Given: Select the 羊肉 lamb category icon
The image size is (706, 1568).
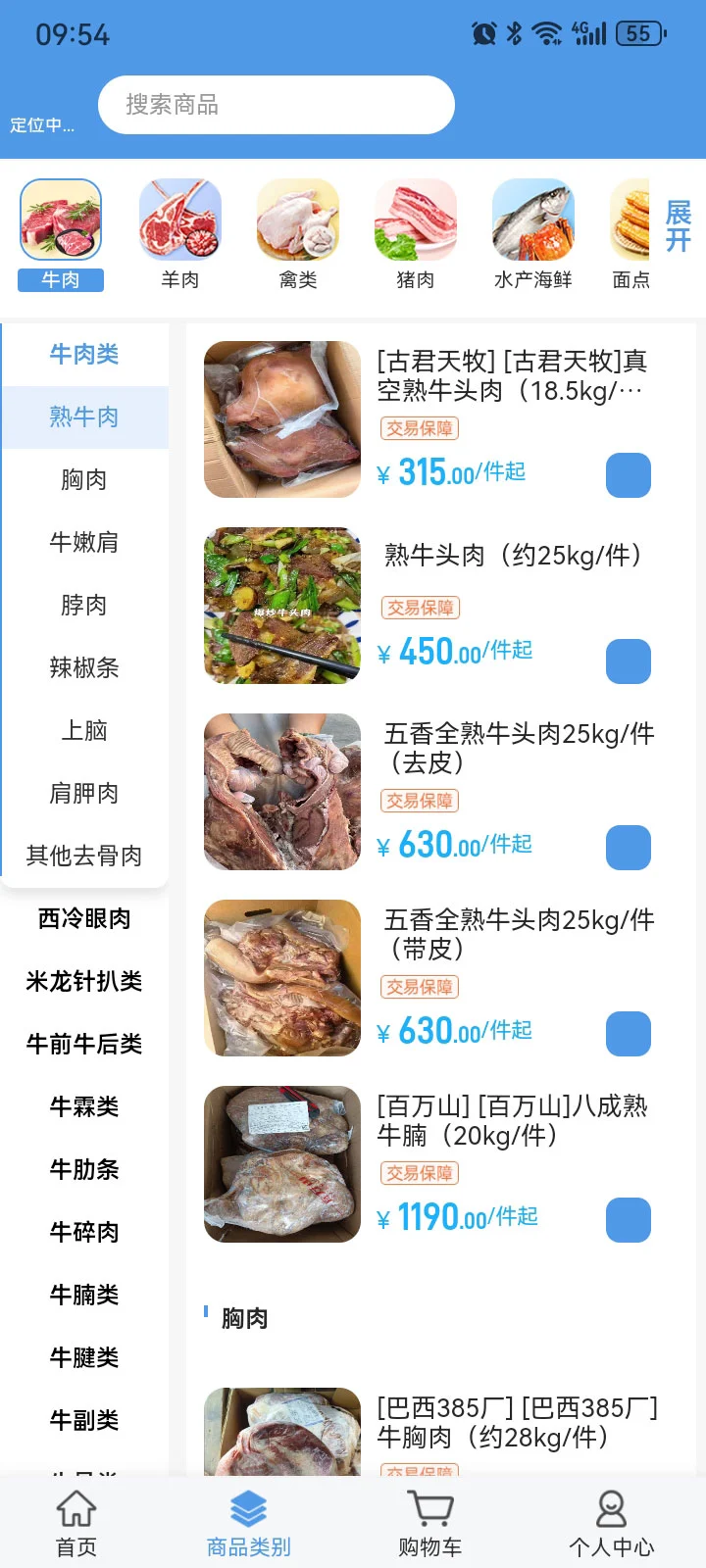Looking at the screenshot, I should click(x=179, y=218).
